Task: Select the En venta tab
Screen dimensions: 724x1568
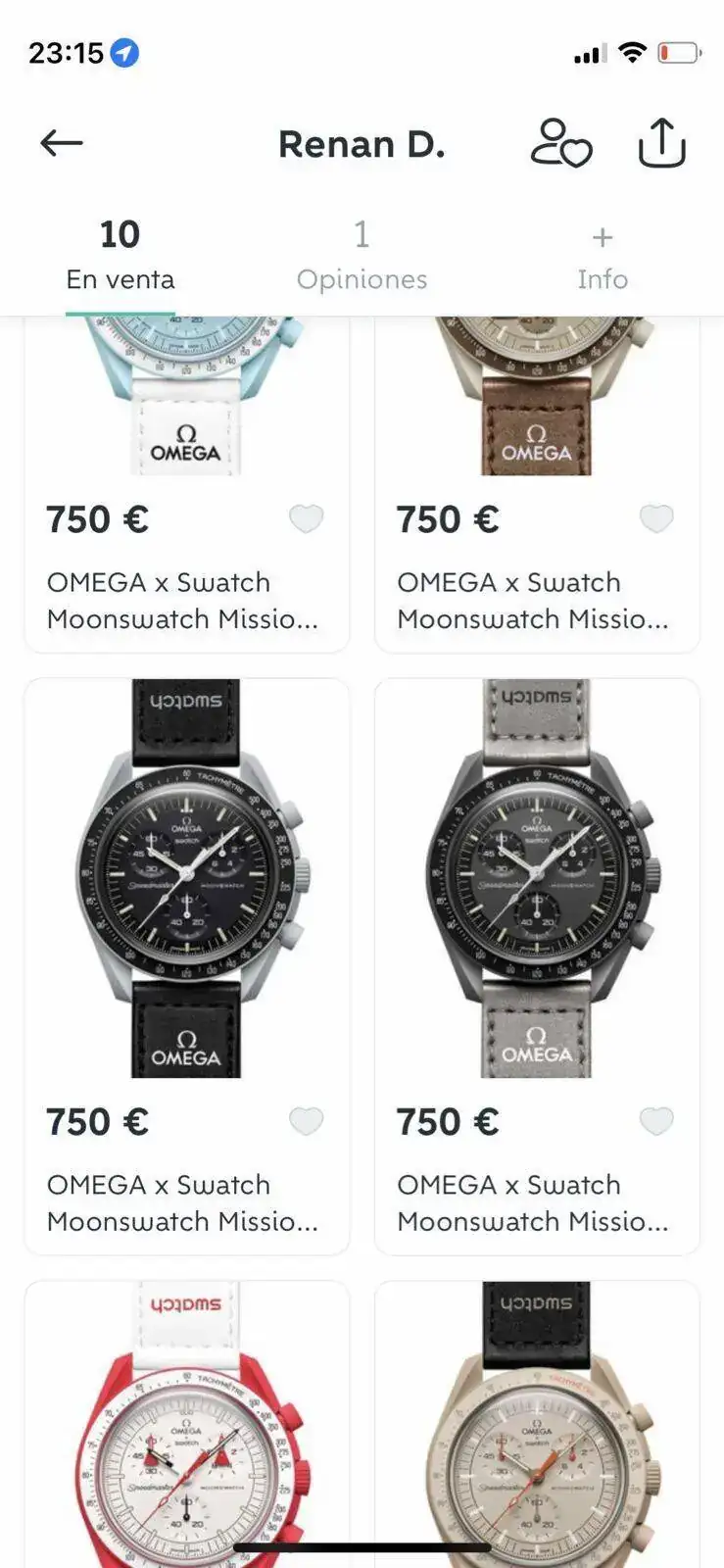Action: [121, 256]
